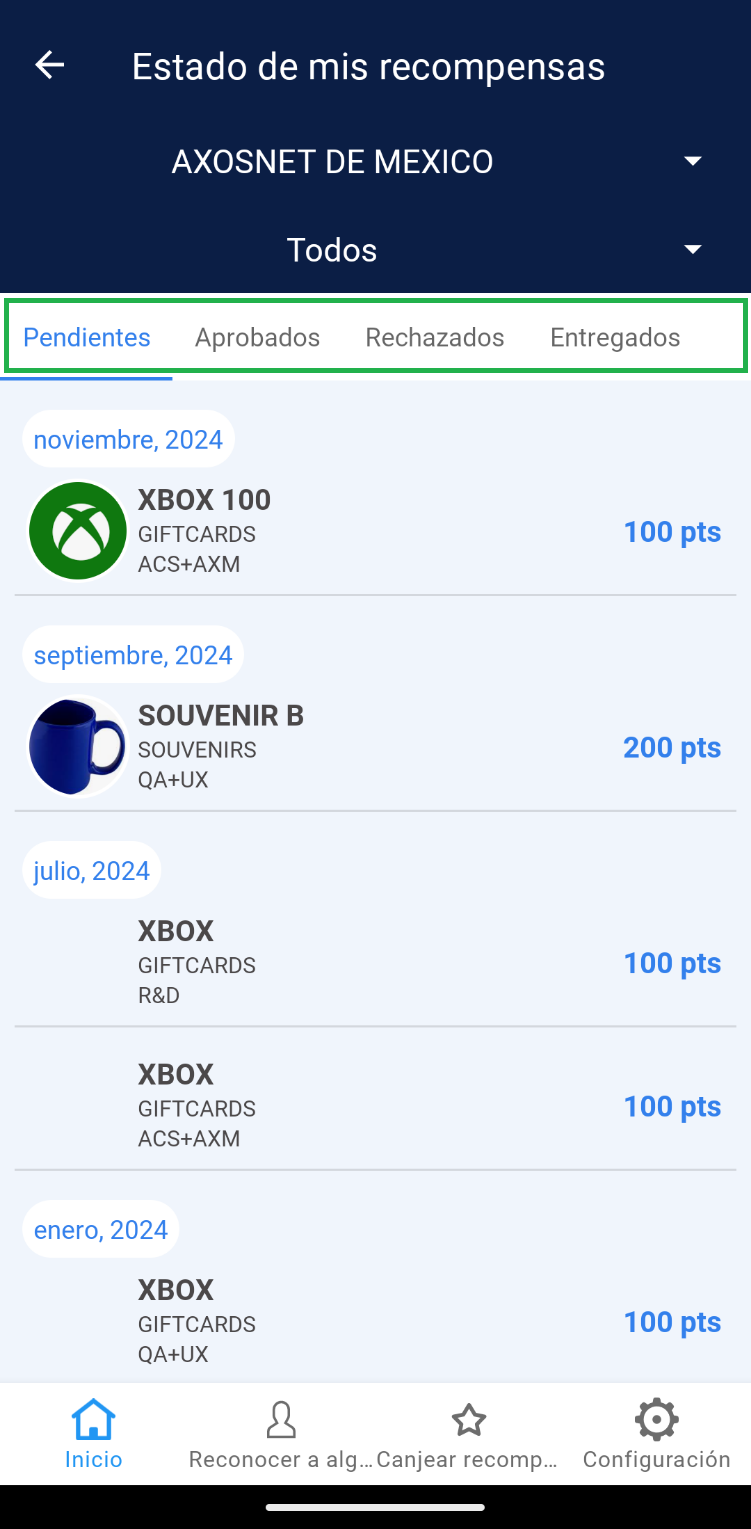
Task: Open the Todos filter dropdown
Action: (x=375, y=250)
